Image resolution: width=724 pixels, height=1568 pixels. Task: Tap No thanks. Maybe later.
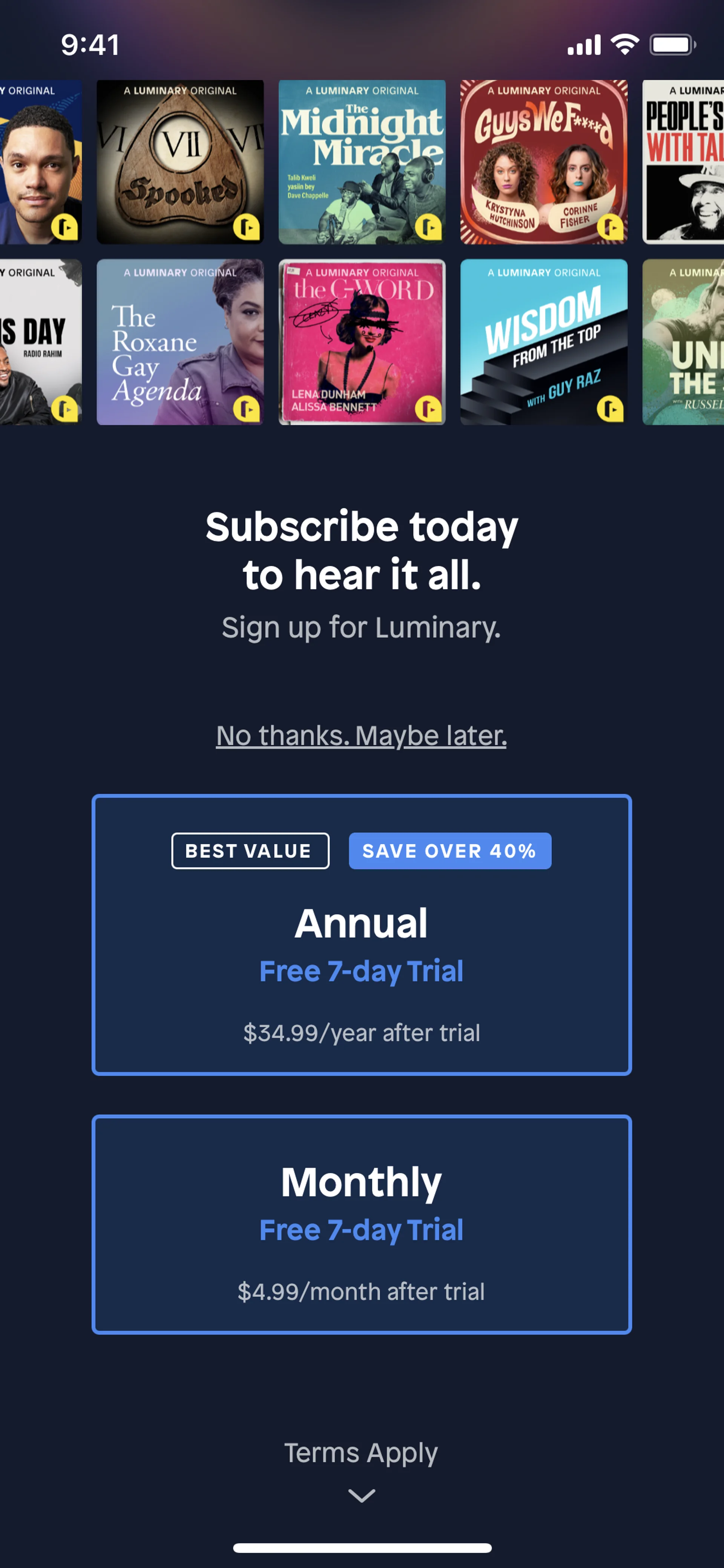(361, 735)
